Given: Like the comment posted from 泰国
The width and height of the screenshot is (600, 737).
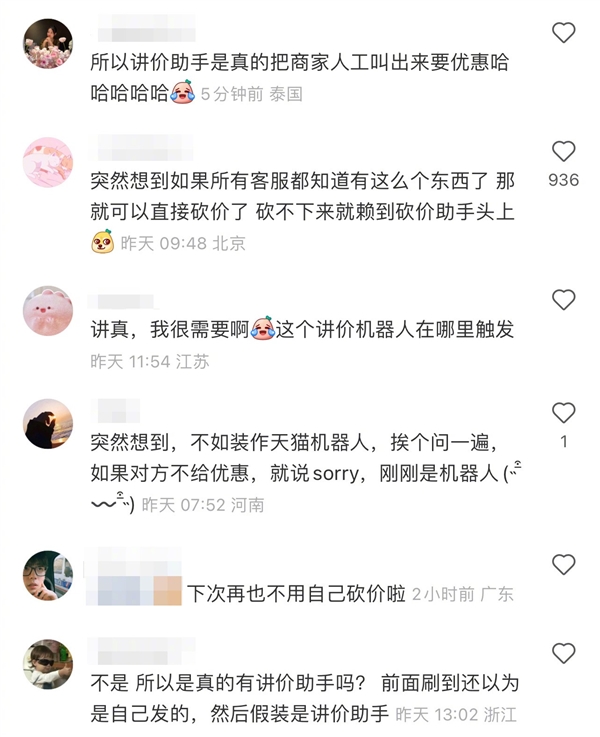Looking at the screenshot, I should pyautogui.click(x=564, y=33).
